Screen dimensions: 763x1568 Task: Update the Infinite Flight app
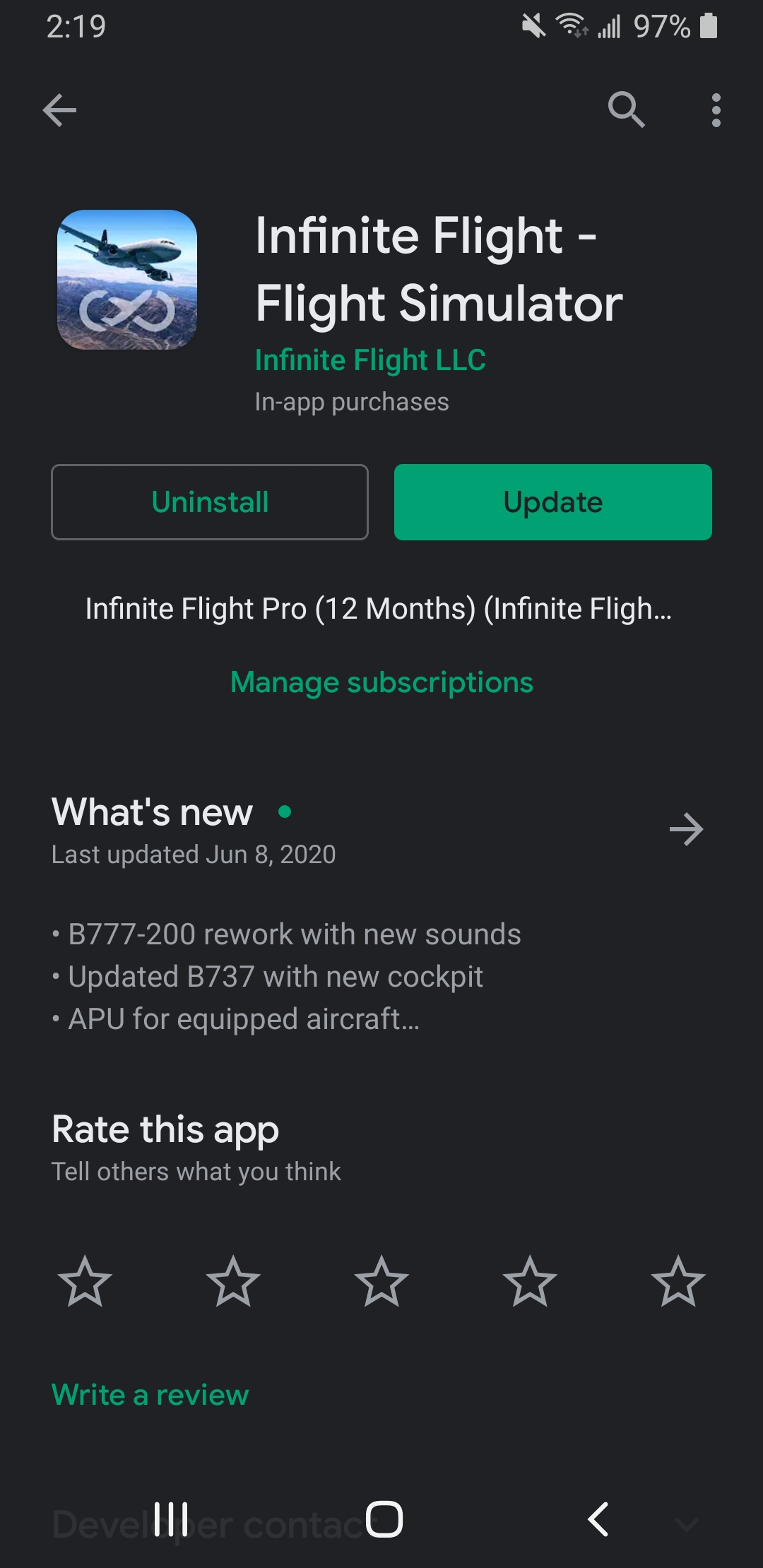552,502
